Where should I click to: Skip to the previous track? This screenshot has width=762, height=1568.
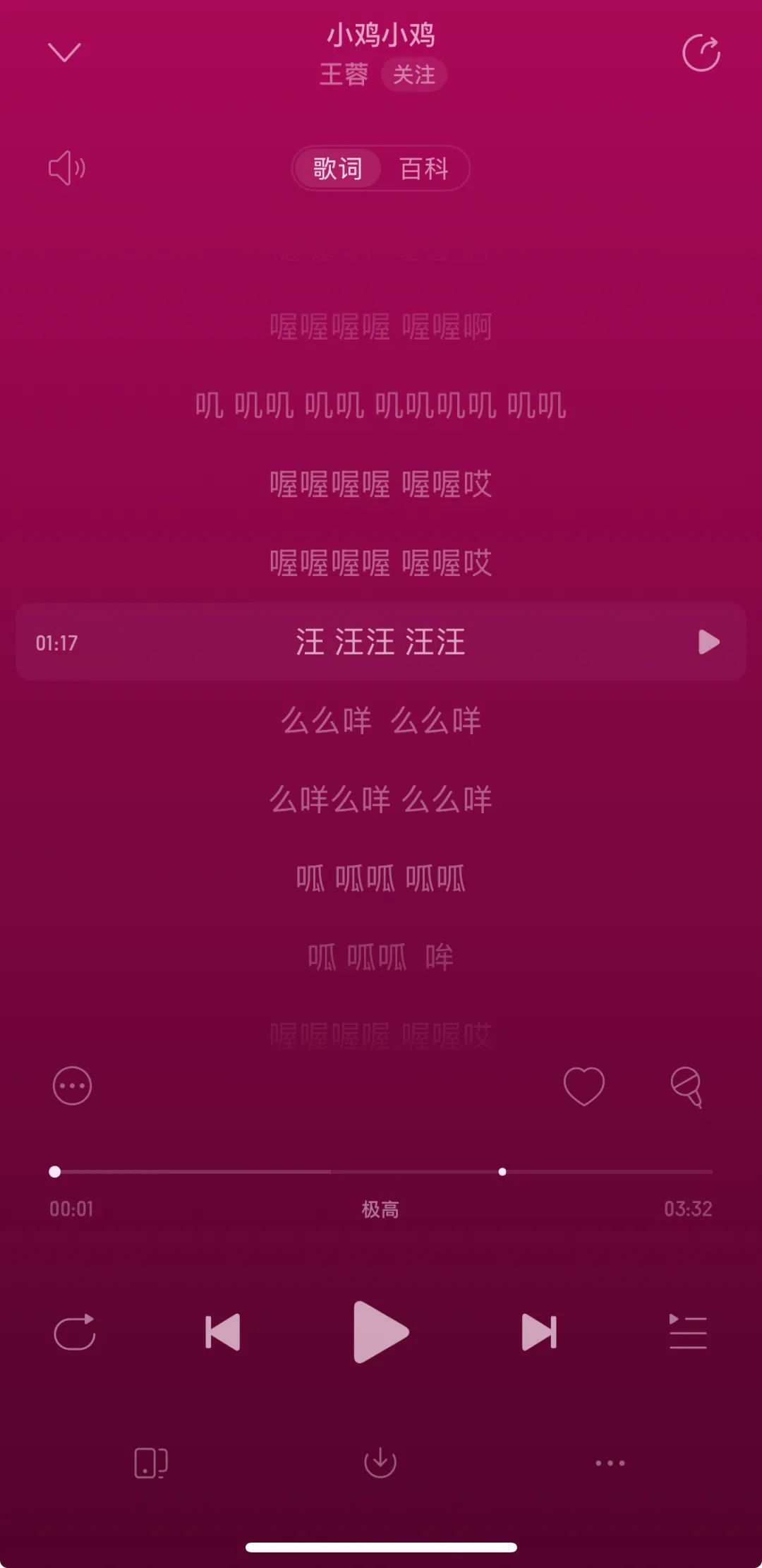222,1332
